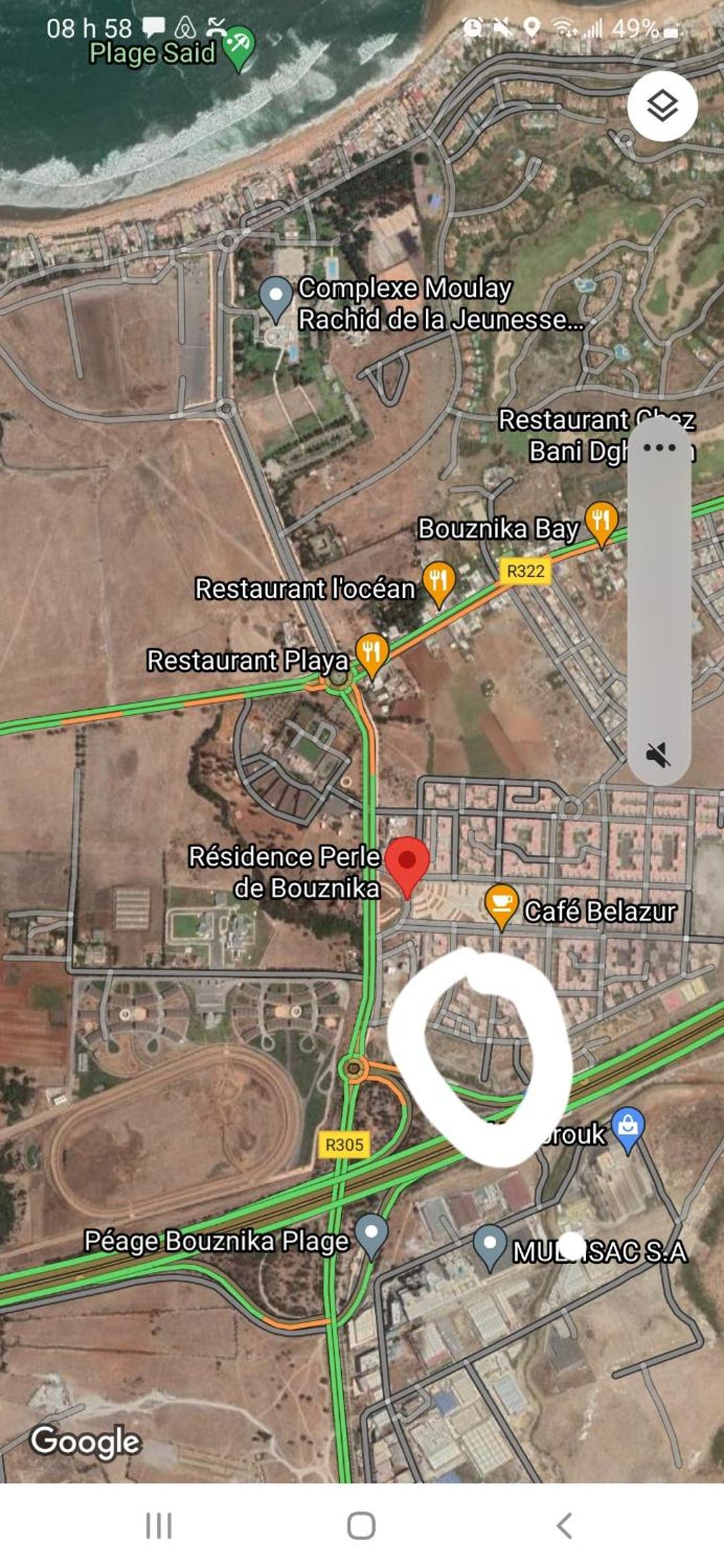Select the Plage Said beach marker
The image size is (724, 1568).
pyautogui.click(x=237, y=48)
